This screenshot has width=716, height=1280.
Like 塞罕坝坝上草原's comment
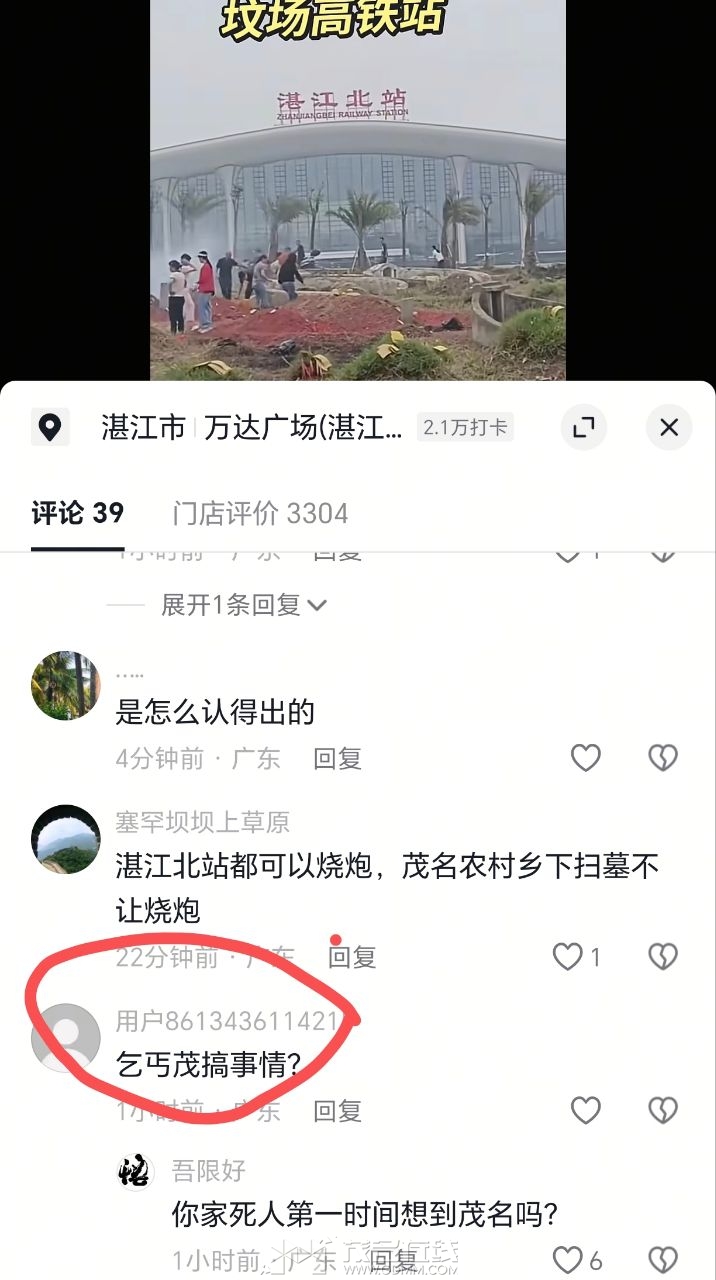pyautogui.click(x=569, y=957)
